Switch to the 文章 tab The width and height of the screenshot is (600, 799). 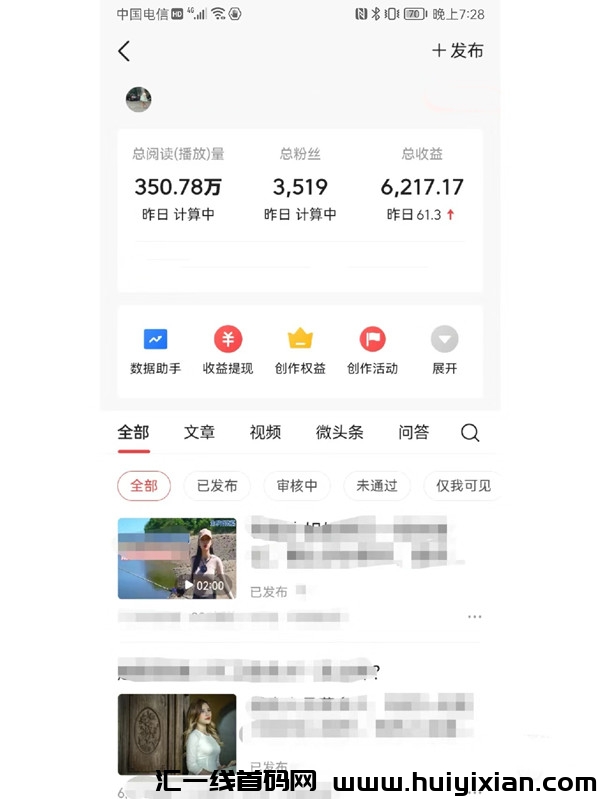(x=199, y=432)
